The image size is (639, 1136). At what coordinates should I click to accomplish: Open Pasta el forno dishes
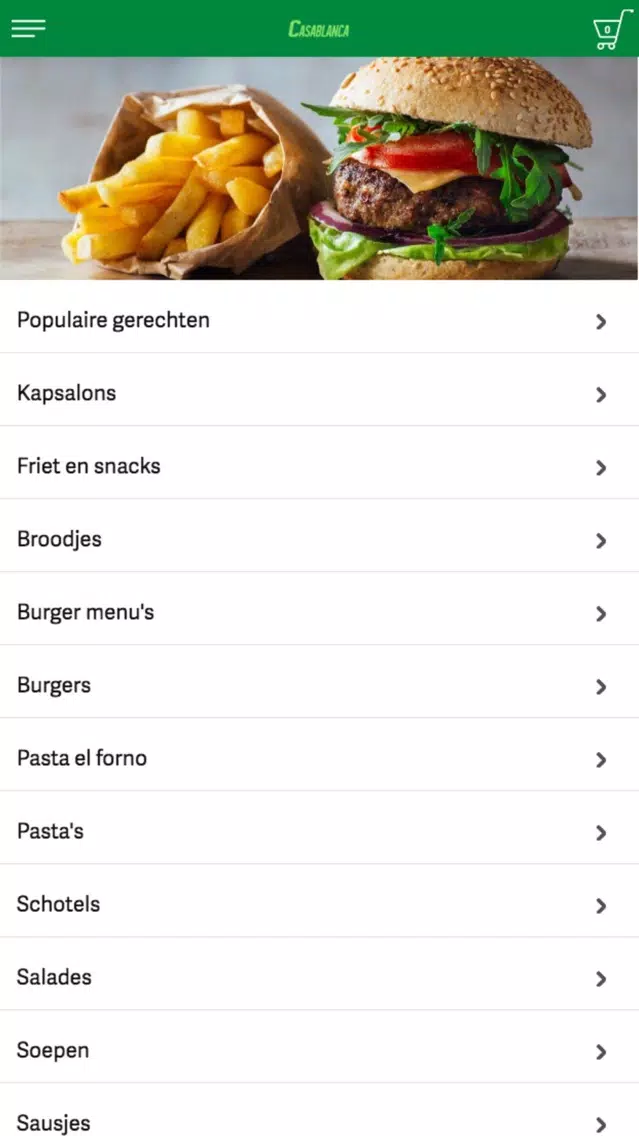click(319, 759)
